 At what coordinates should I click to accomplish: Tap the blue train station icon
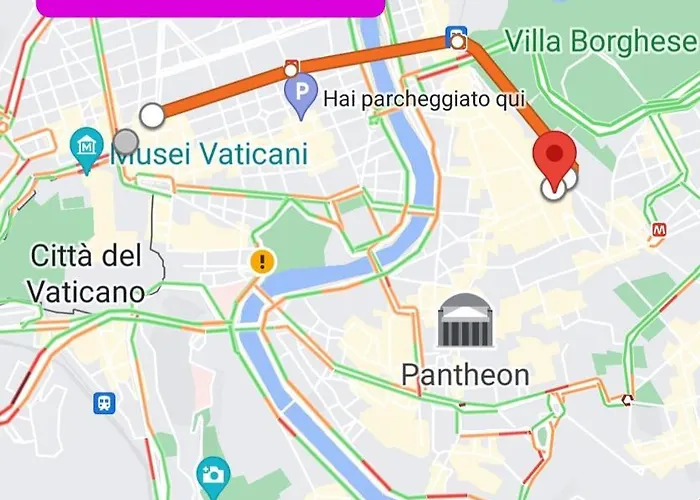coord(104,403)
